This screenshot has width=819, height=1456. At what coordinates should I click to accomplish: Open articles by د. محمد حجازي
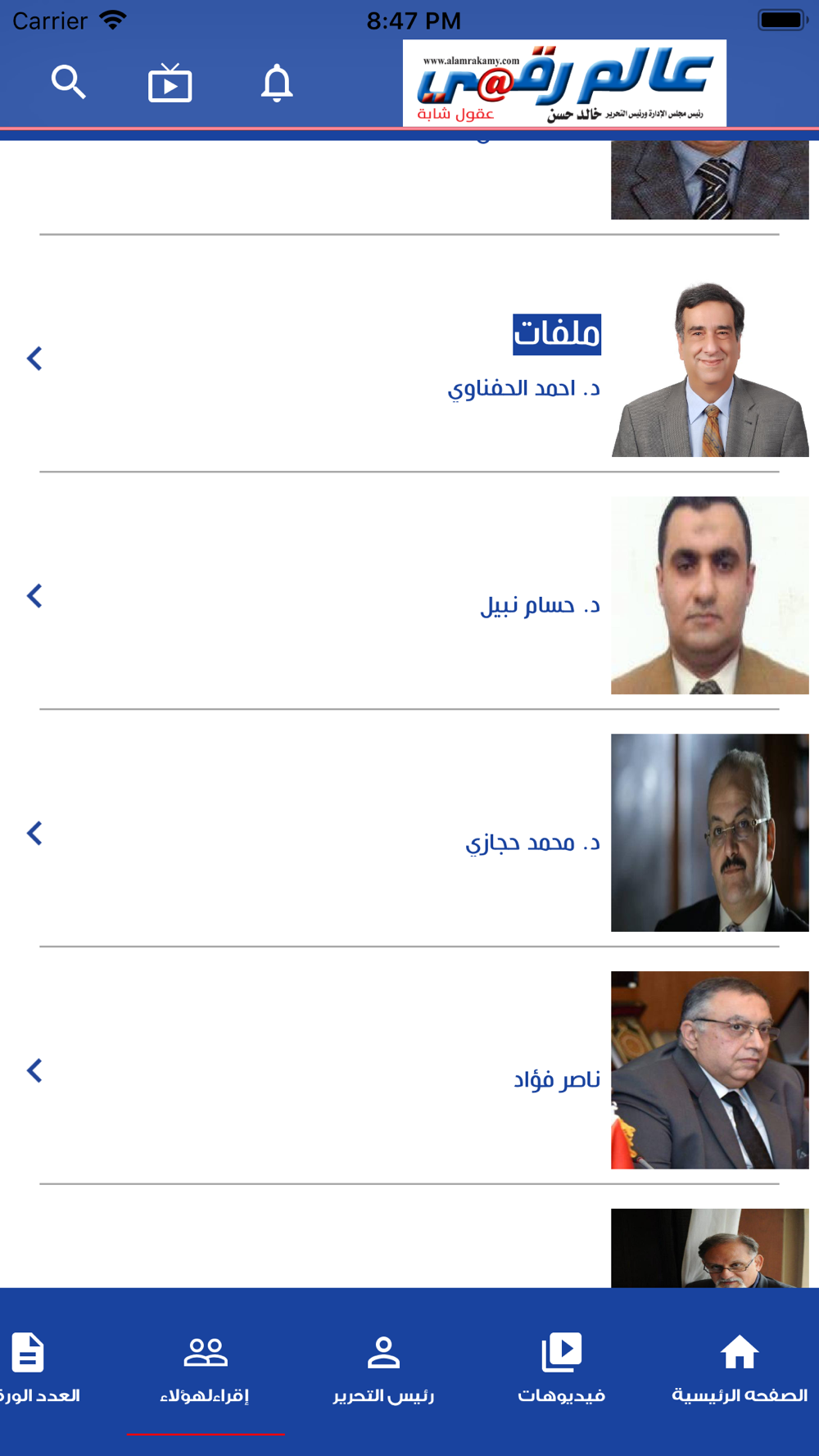point(532,843)
